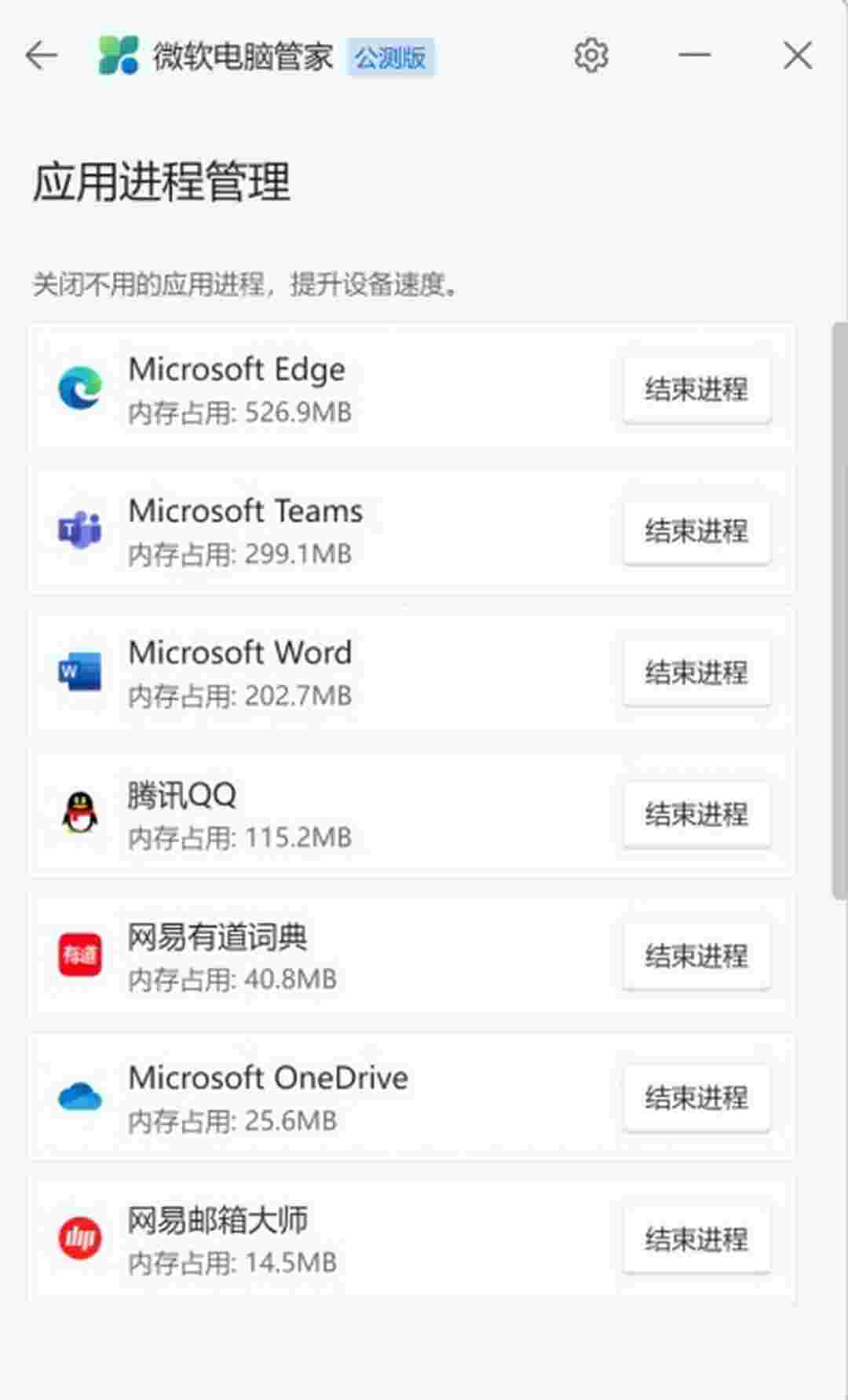End the Microsoft OneDrive process
The width and height of the screenshot is (848, 1400).
(696, 1098)
